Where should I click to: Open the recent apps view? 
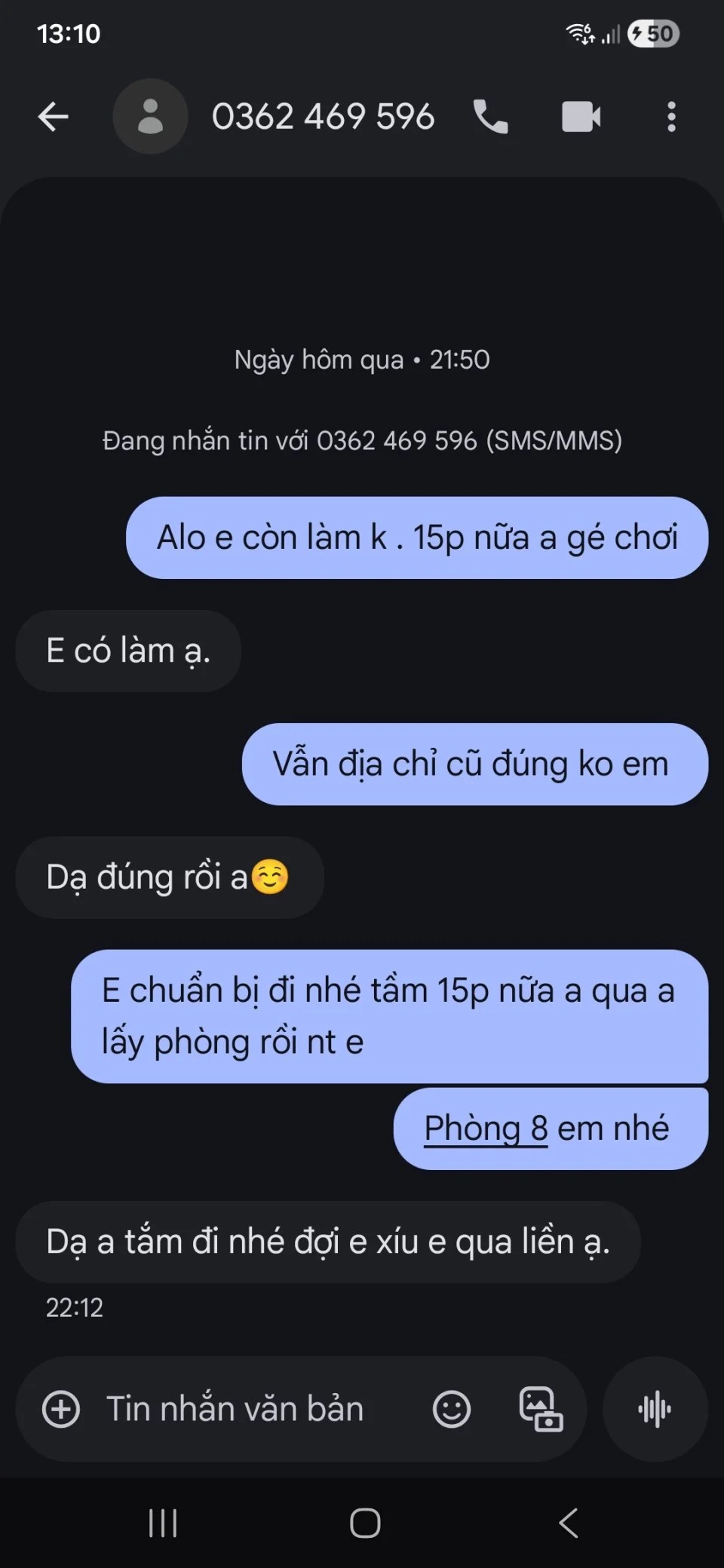pos(162,1523)
